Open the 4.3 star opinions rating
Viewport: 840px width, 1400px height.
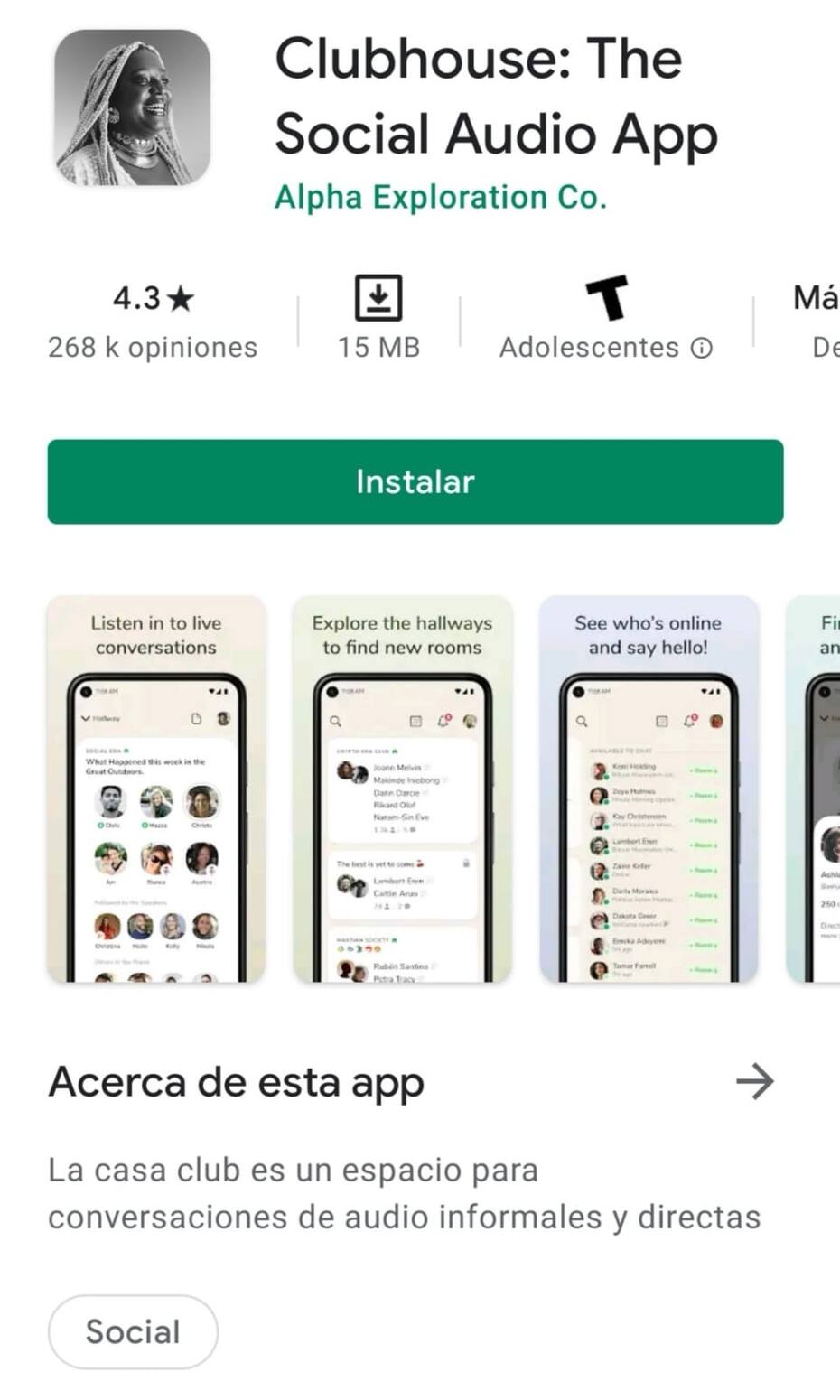[153, 321]
